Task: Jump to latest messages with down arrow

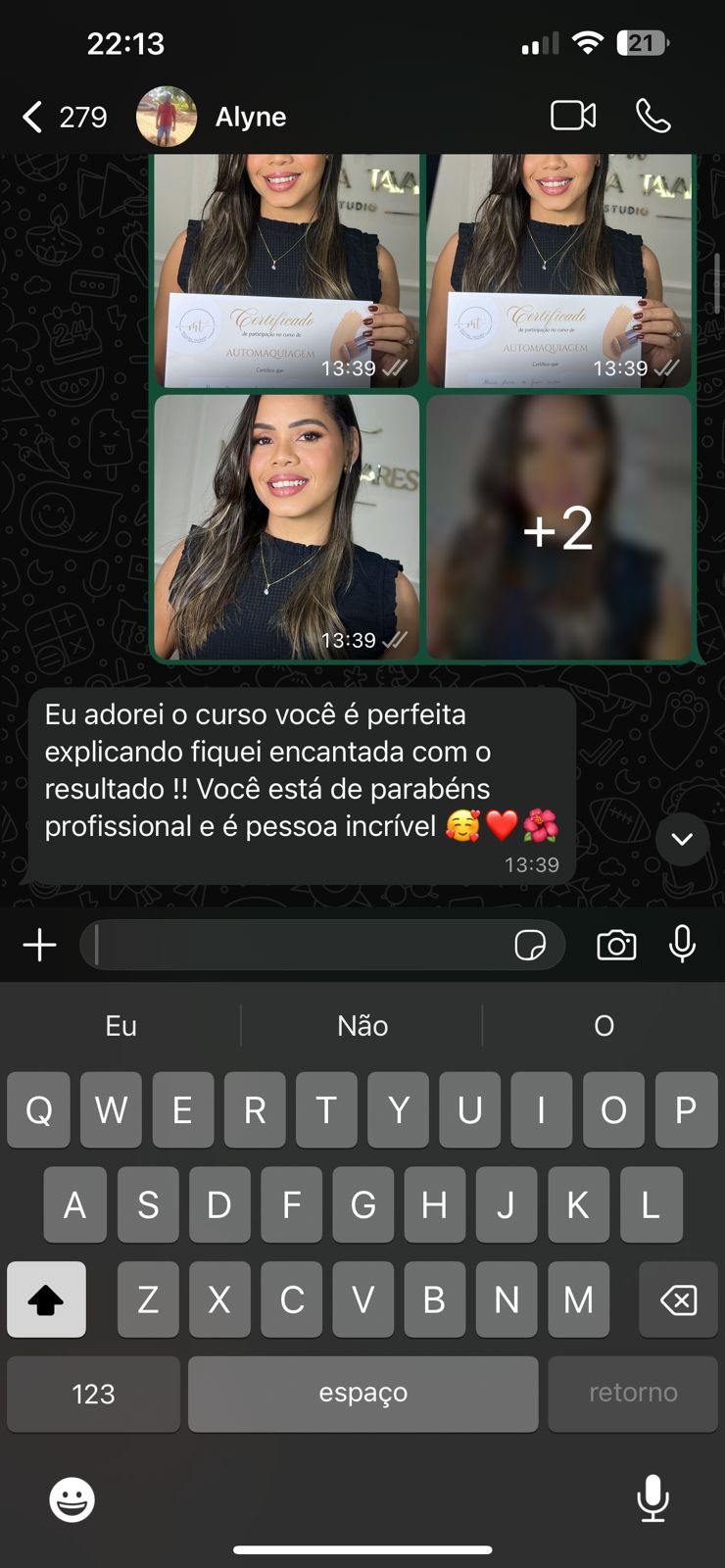Action: point(682,839)
